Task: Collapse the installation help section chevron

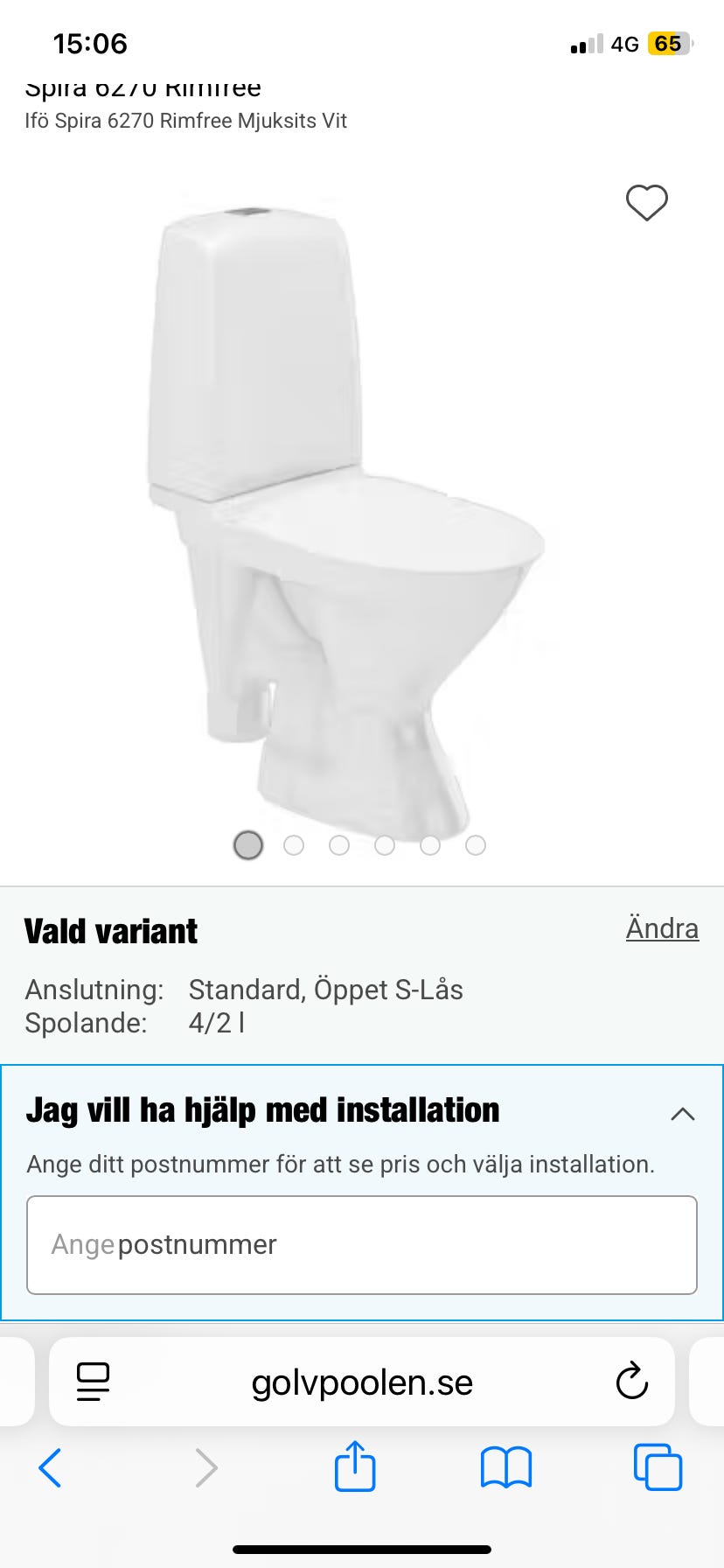Action: [684, 1114]
